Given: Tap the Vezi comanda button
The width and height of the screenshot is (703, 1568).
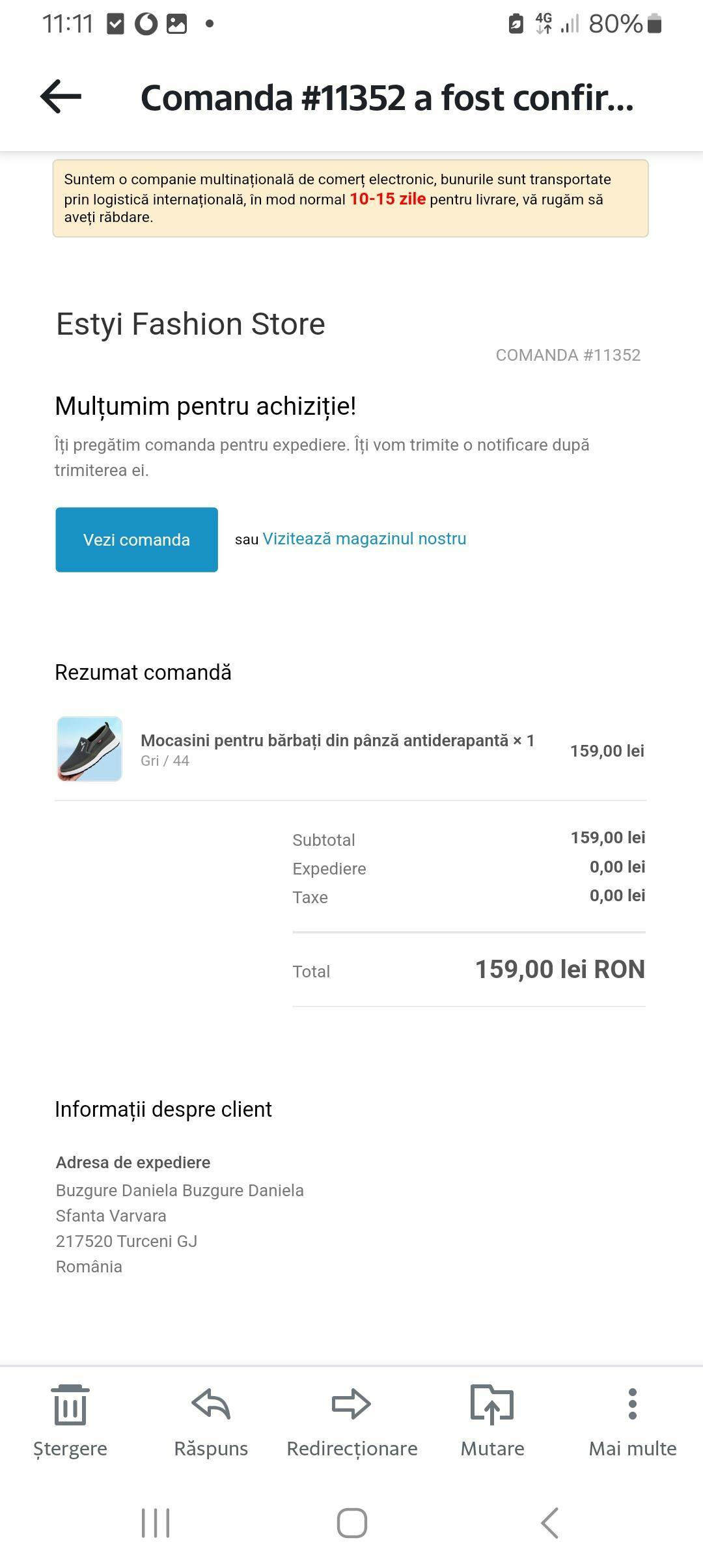Looking at the screenshot, I should [x=137, y=540].
